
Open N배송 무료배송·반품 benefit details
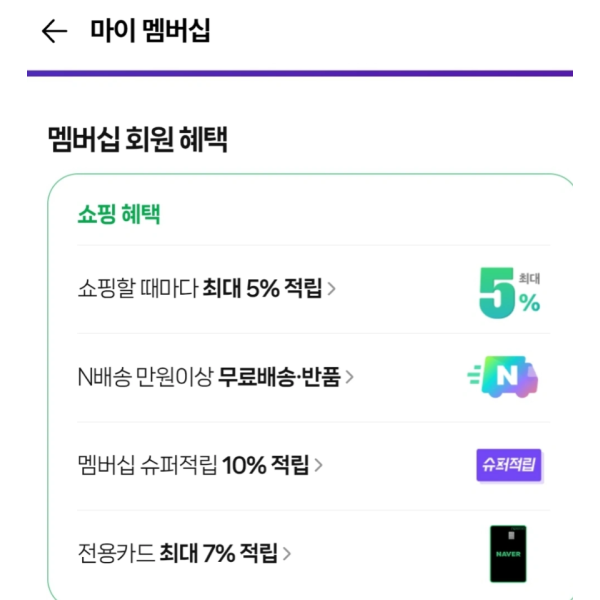pos(216,377)
